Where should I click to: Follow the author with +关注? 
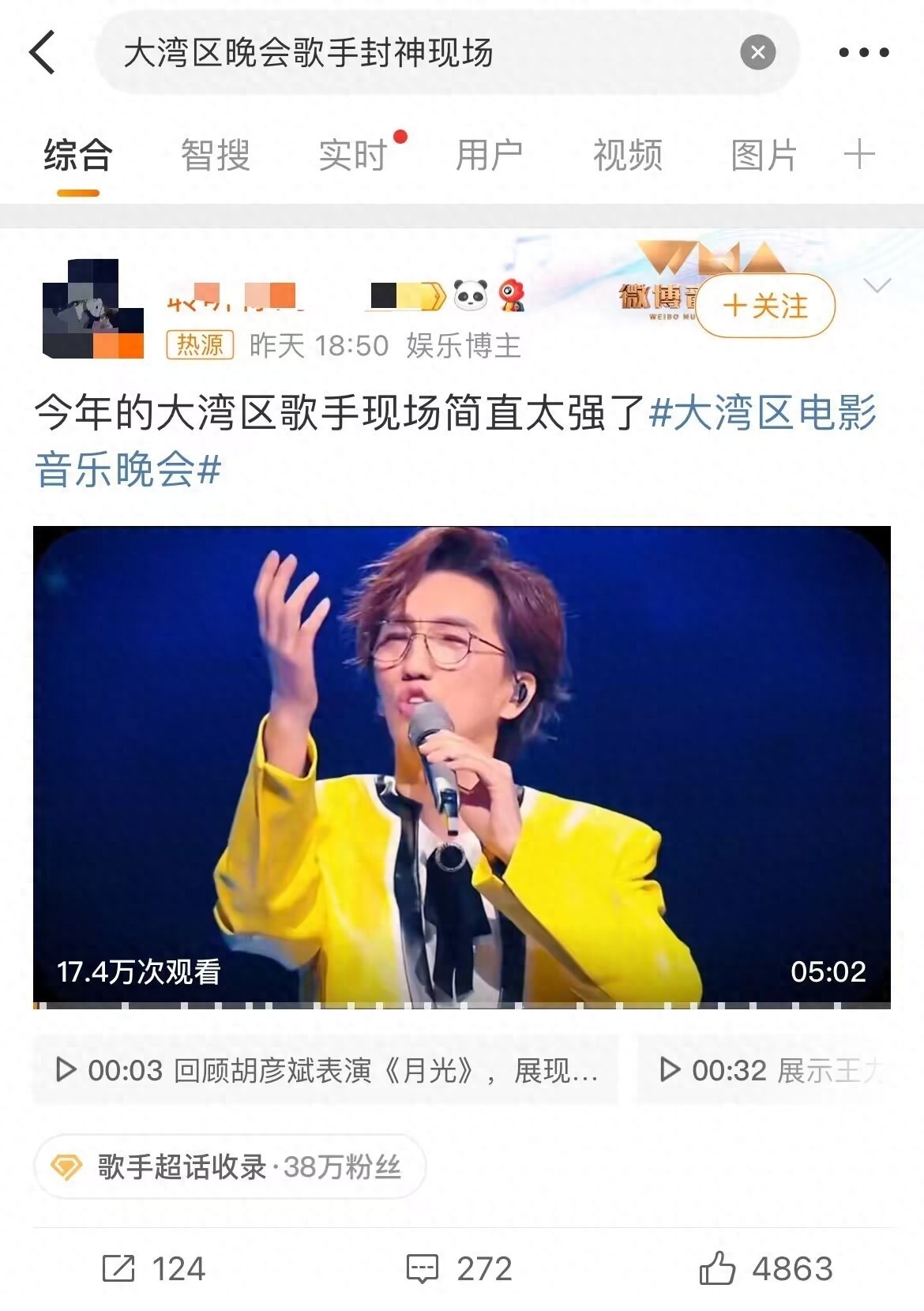764,306
